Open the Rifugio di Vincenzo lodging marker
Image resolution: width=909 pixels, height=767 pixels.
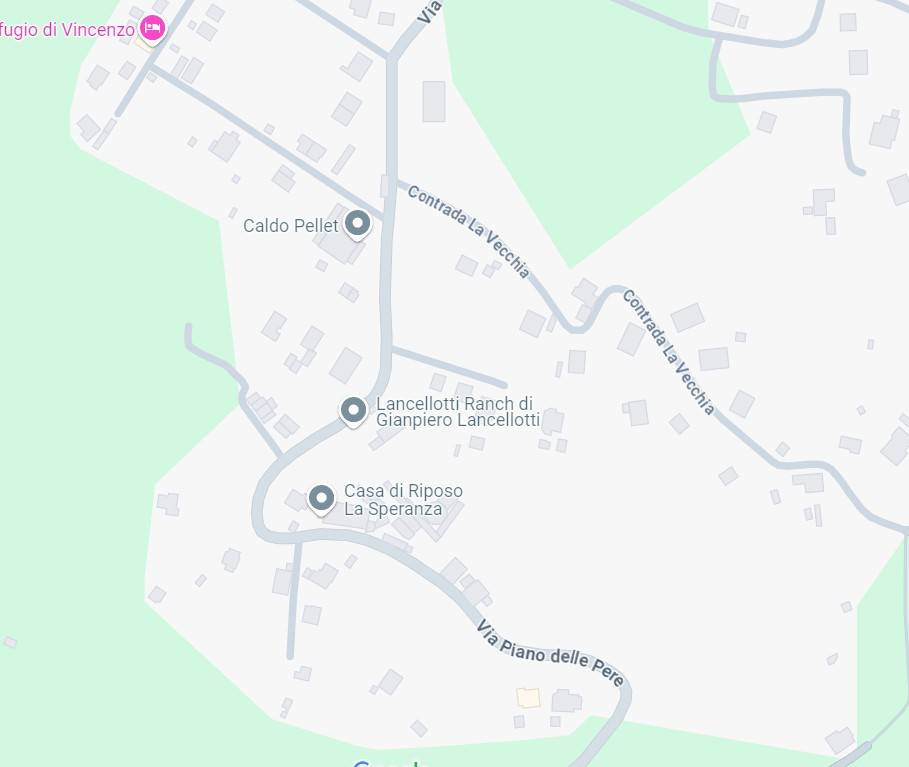(152, 28)
